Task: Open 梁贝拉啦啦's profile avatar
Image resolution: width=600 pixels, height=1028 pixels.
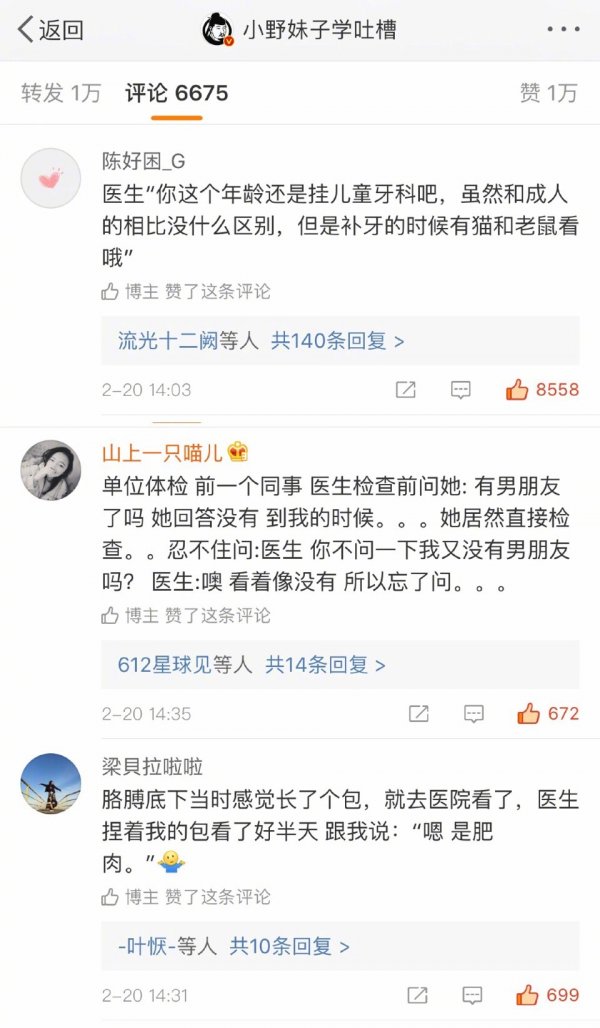Action: tap(50, 783)
